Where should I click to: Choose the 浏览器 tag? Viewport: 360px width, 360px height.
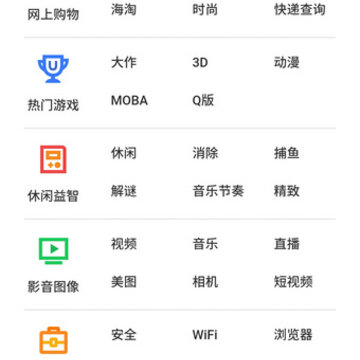point(293,335)
